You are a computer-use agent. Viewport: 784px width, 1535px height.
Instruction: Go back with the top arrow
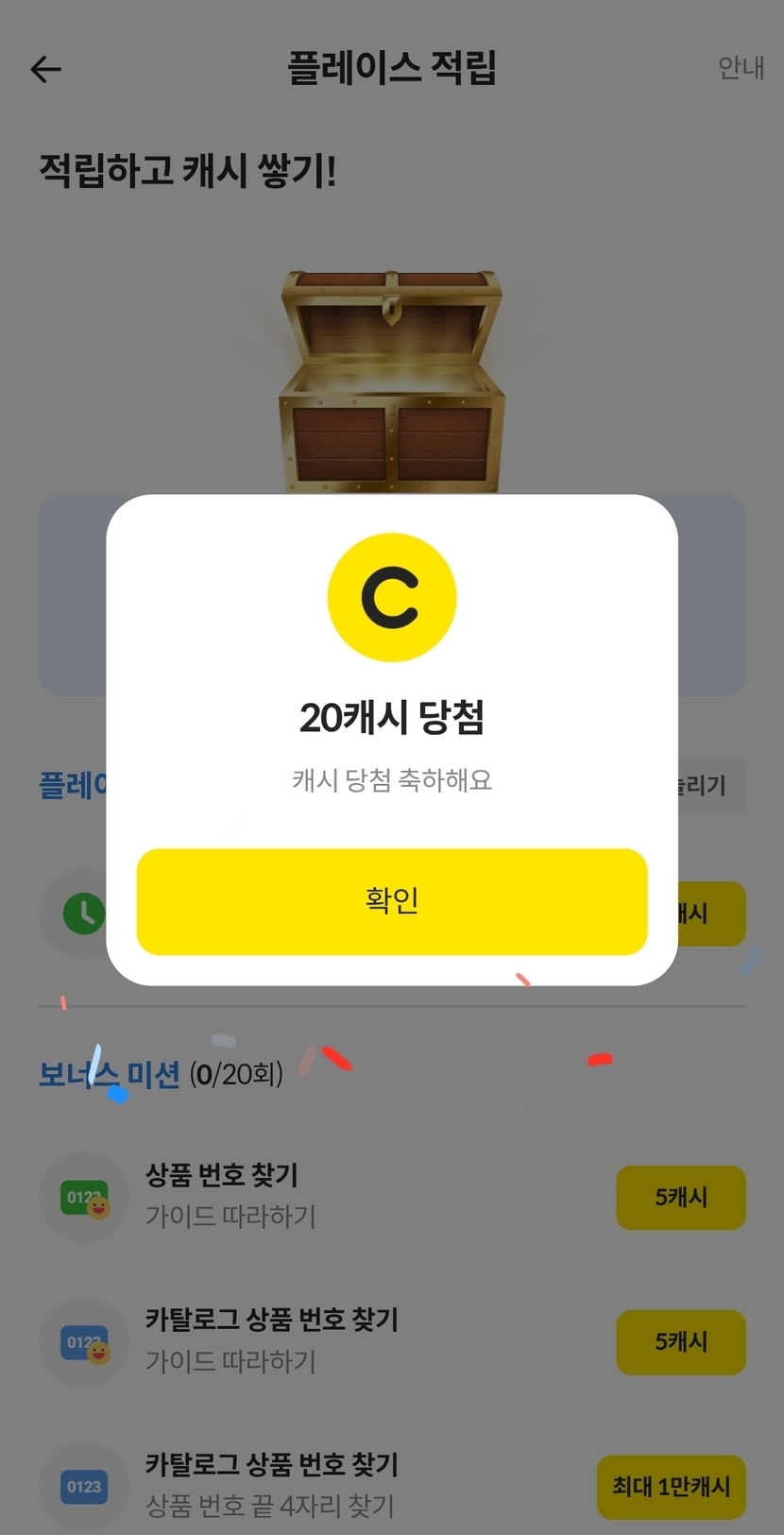coord(45,69)
